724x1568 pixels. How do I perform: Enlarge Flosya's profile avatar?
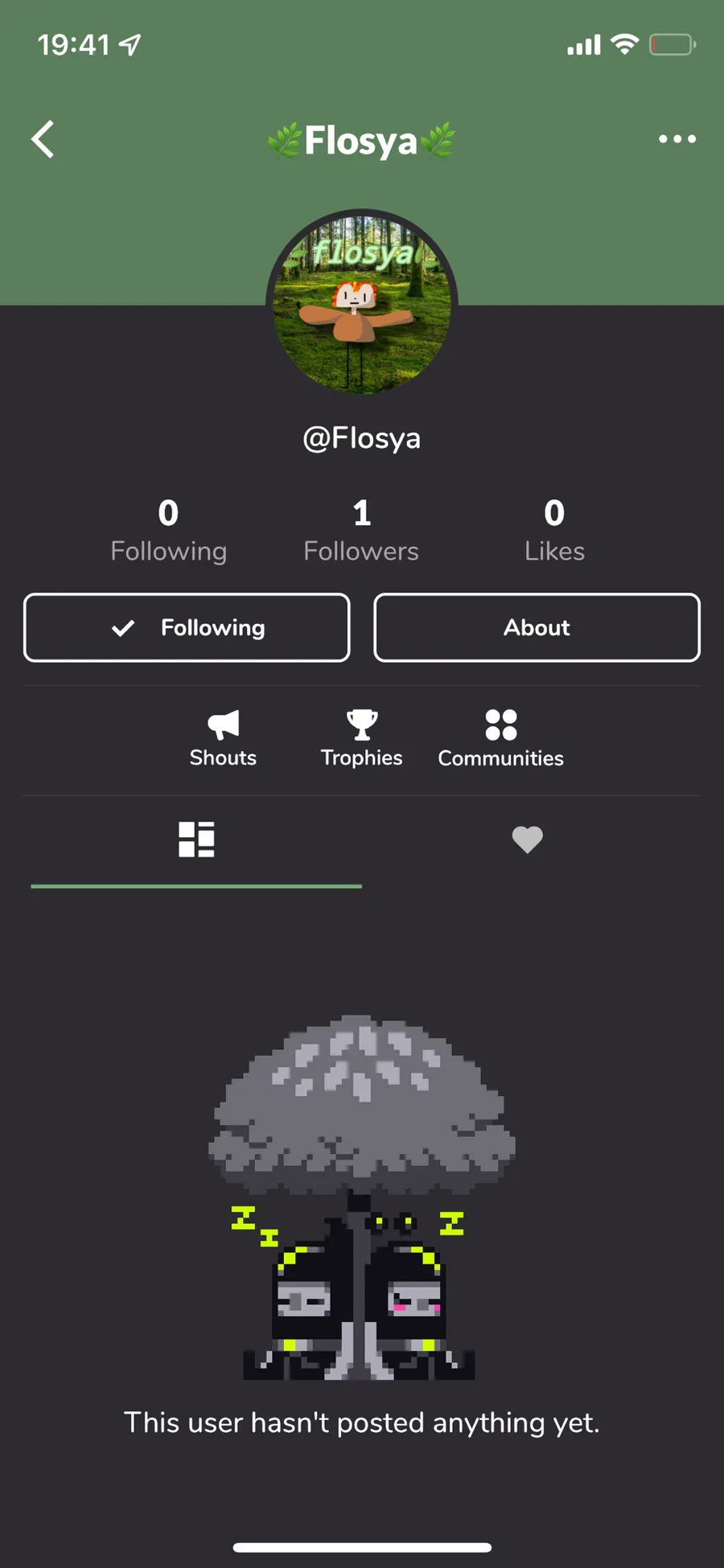coord(362,304)
